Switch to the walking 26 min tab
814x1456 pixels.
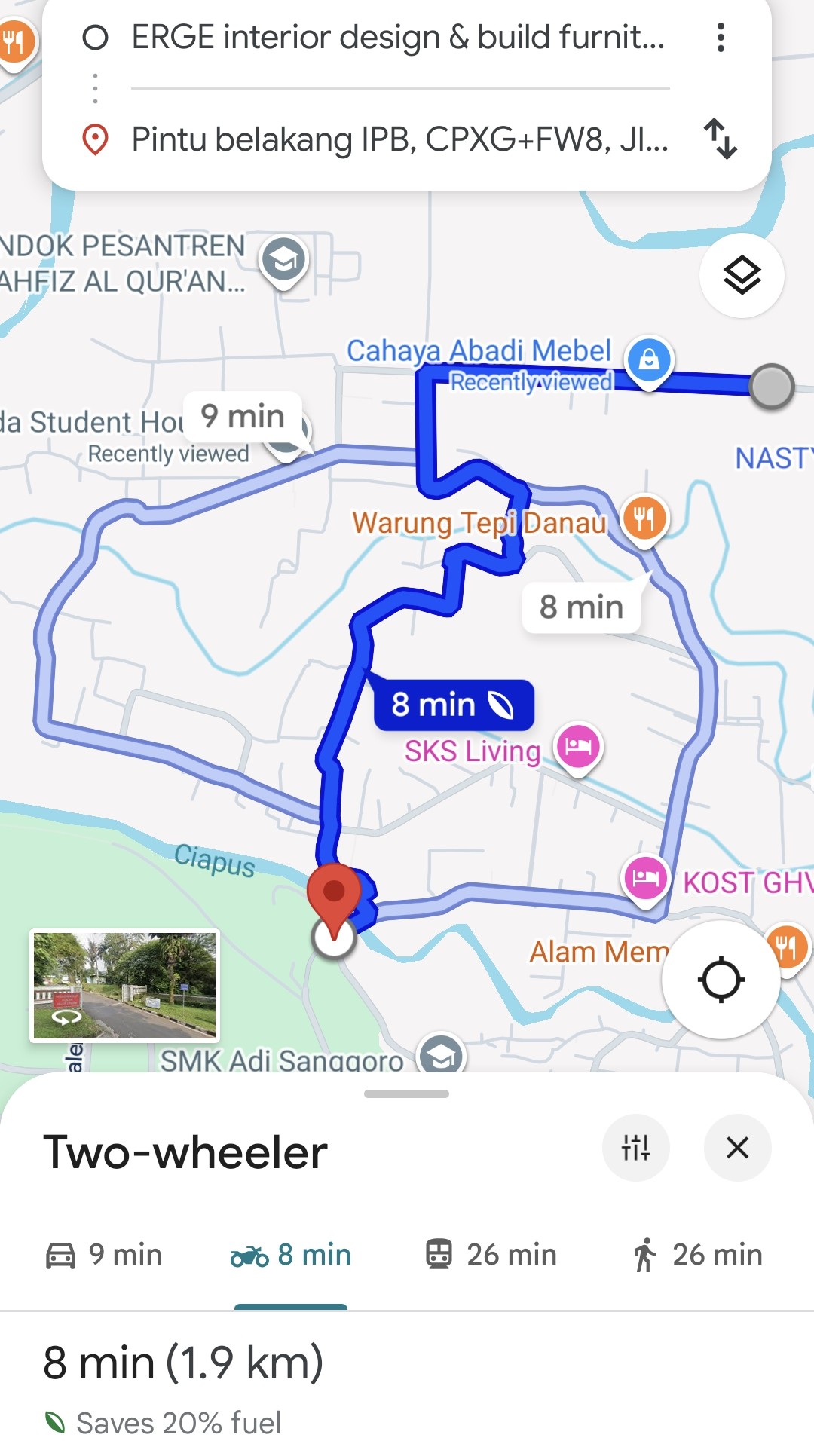pyautogui.click(x=697, y=1255)
